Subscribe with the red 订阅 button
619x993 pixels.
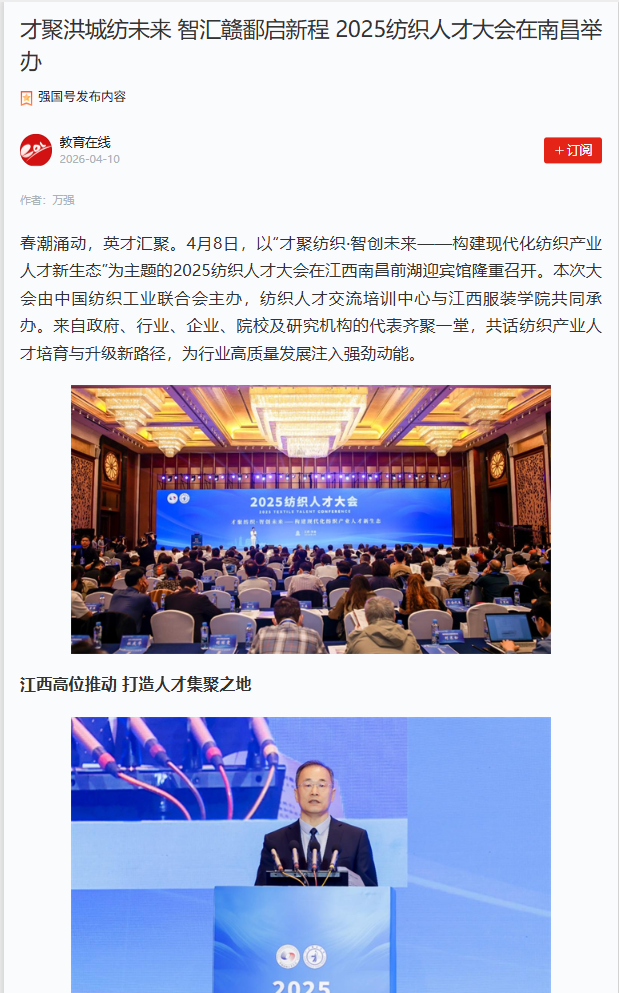[x=573, y=150]
